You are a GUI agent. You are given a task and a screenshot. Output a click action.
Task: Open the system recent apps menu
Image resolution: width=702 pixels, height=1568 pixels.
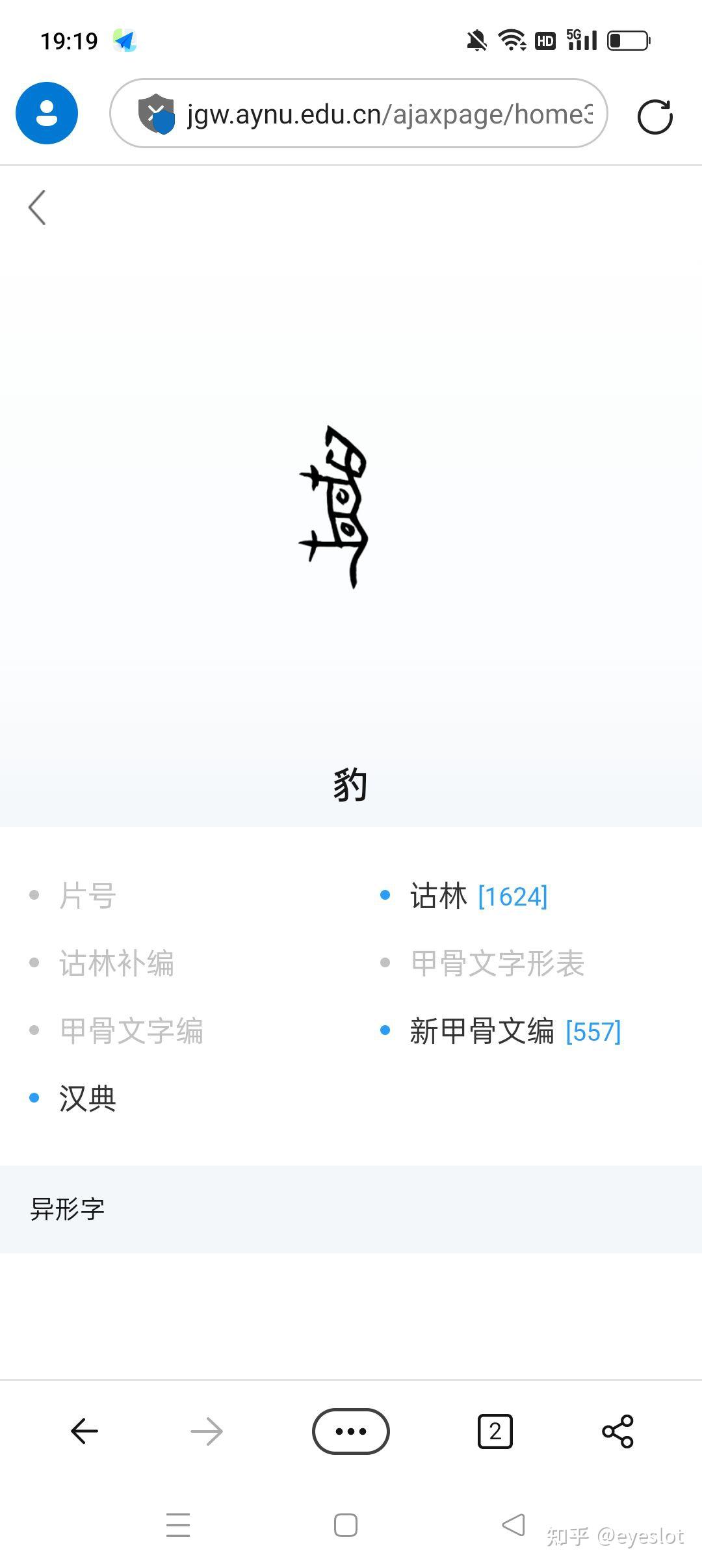(x=178, y=1524)
